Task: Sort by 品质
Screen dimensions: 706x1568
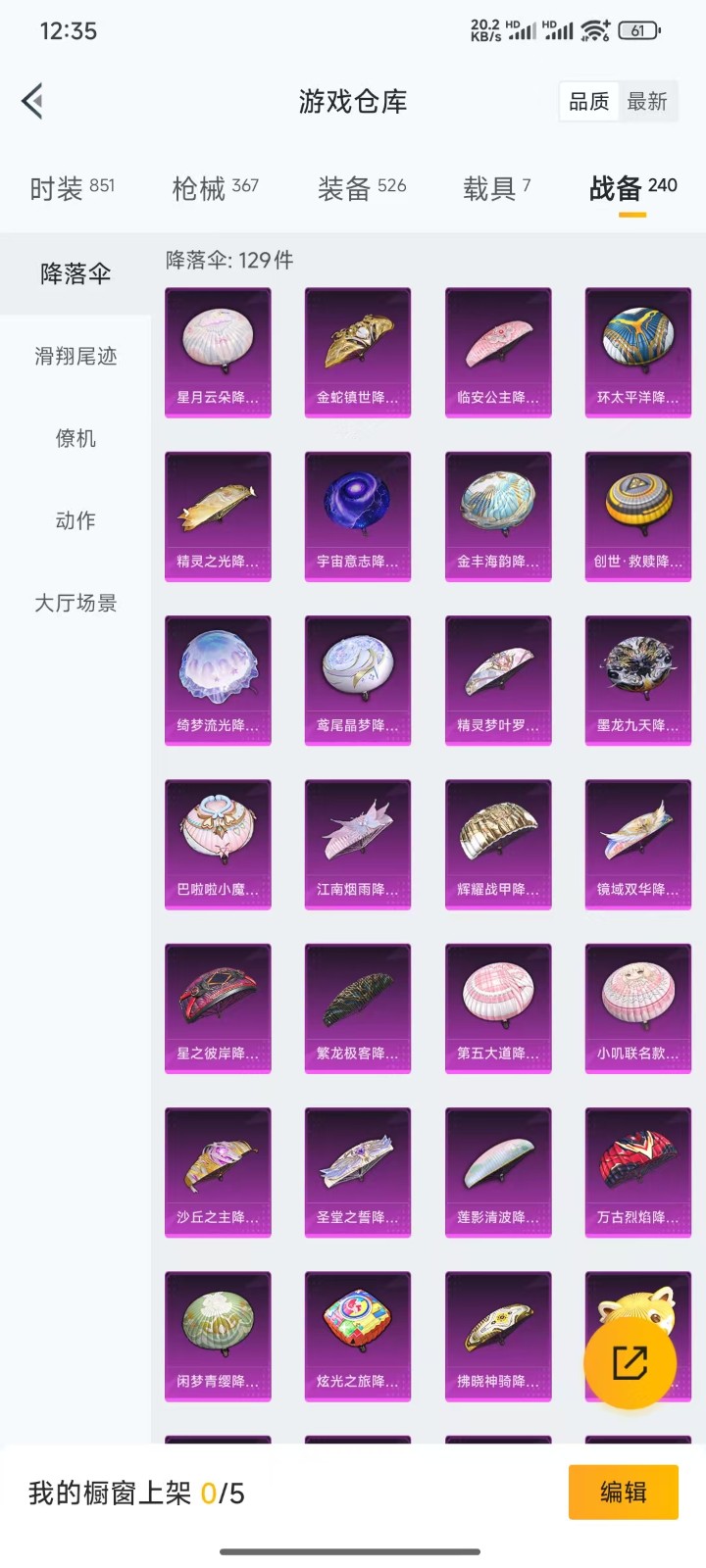Action: click(589, 102)
